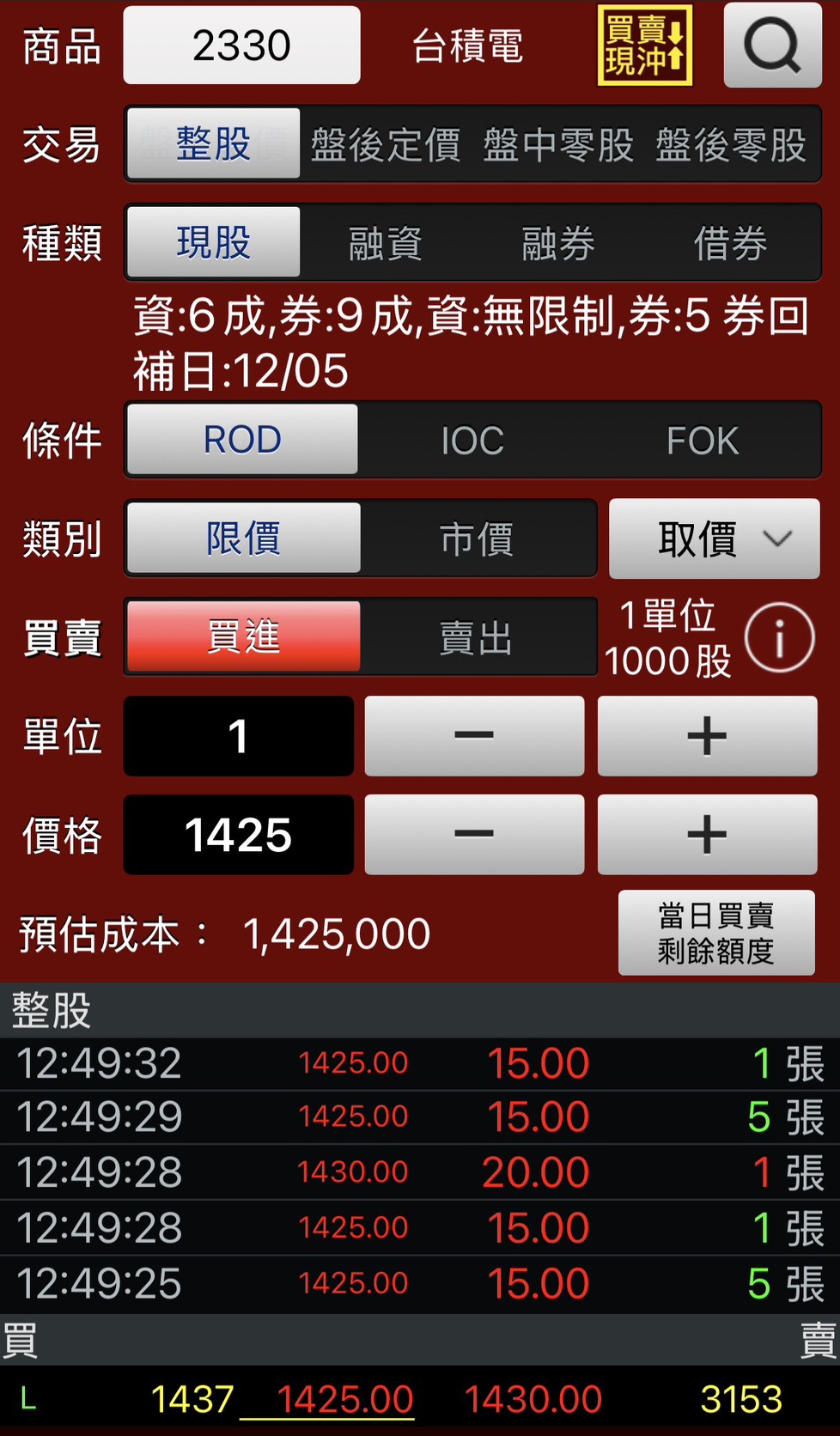Check 當日買賣剩餘額度 remaining quota
Viewport: 840px width, 1436px height.
(x=718, y=933)
